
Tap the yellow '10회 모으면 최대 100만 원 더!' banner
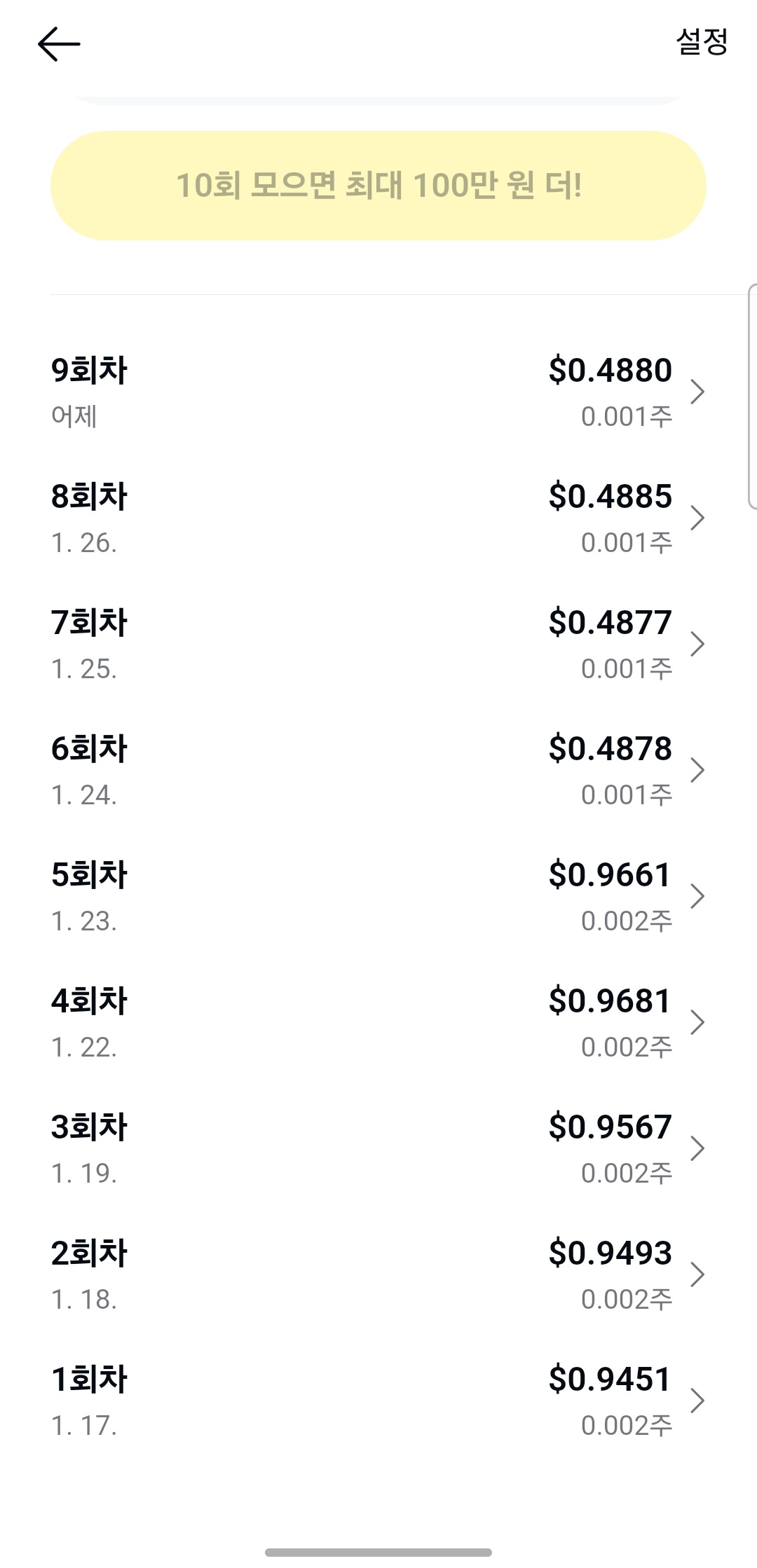[x=378, y=184]
